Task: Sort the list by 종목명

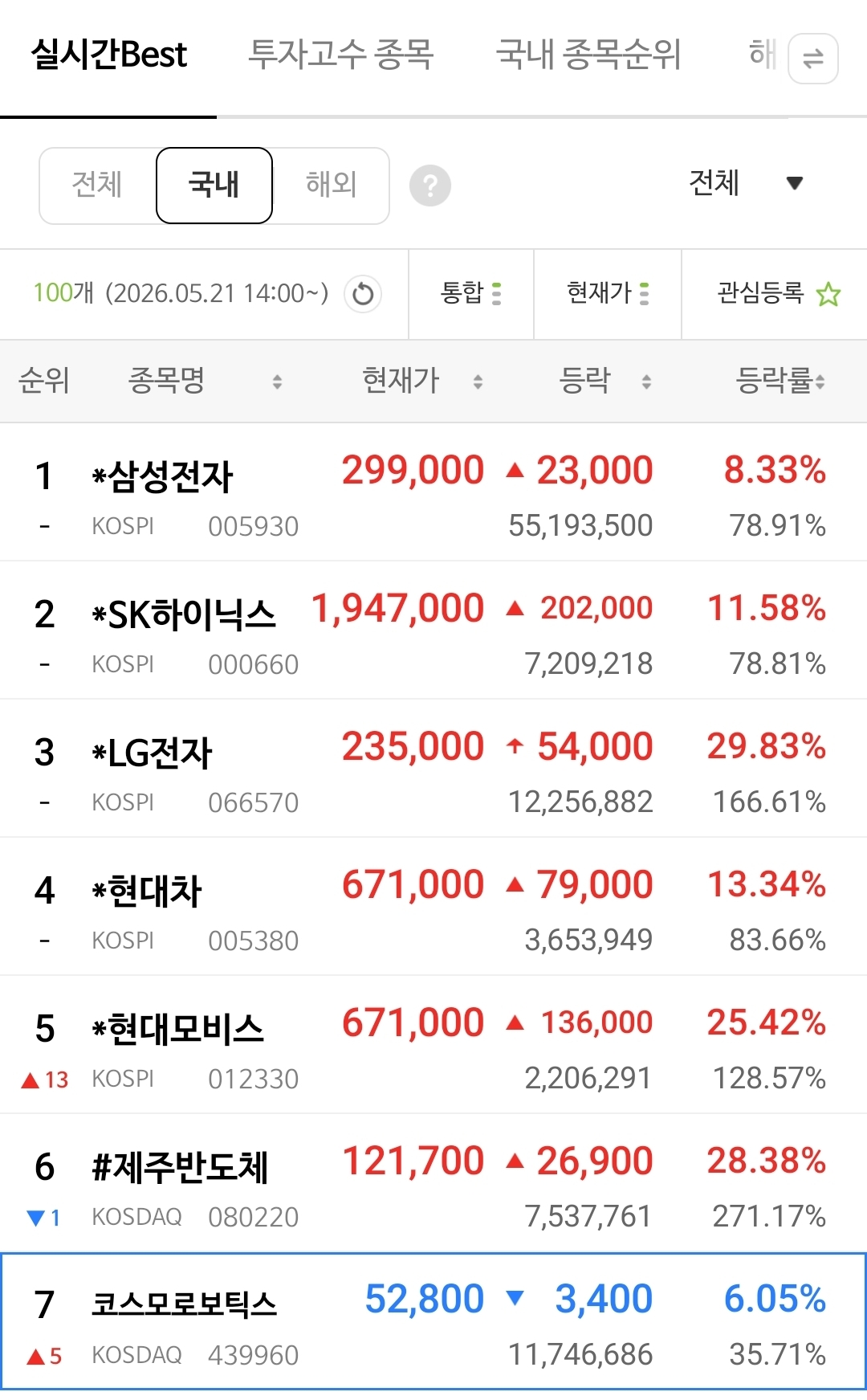Action: click(x=206, y=382)
